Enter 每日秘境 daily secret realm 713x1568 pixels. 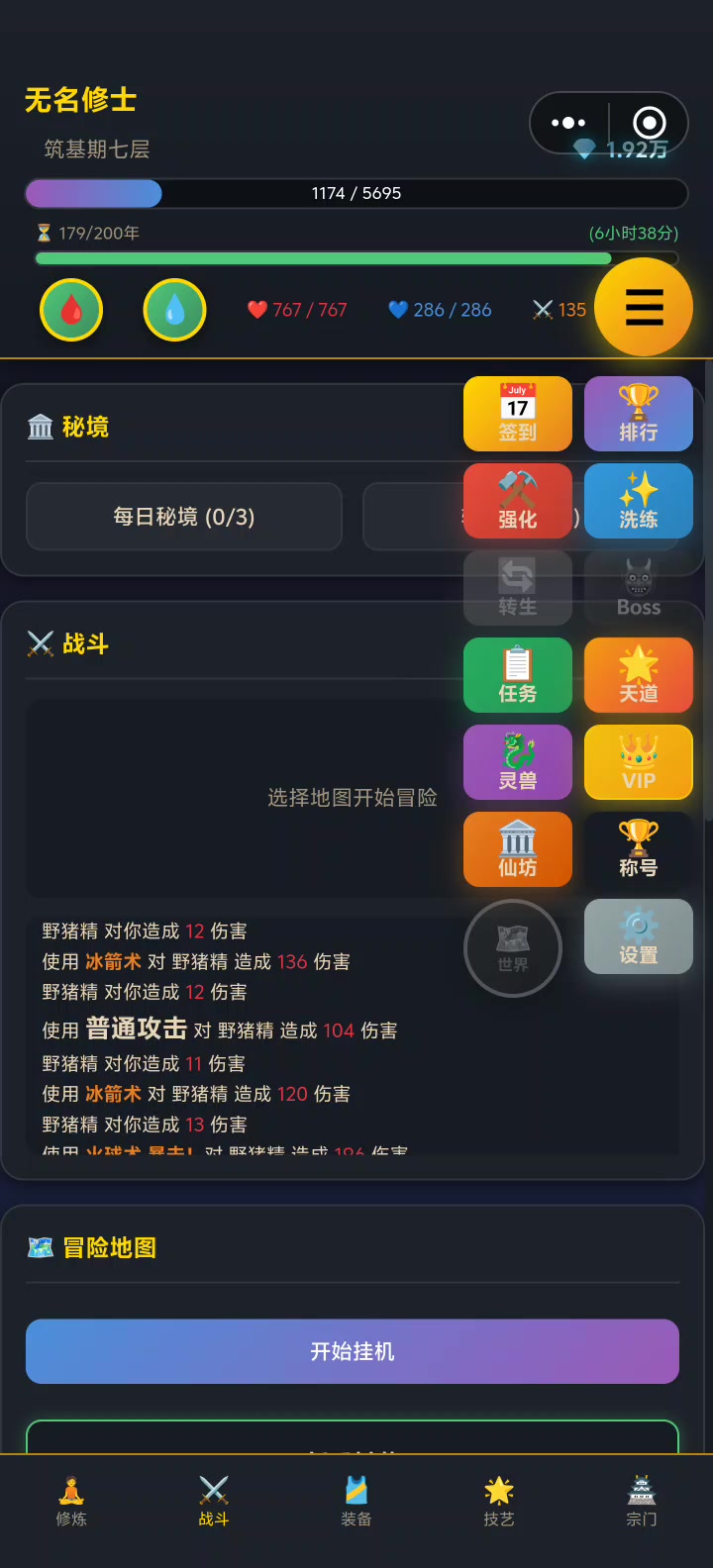click(x=184, y=517)
